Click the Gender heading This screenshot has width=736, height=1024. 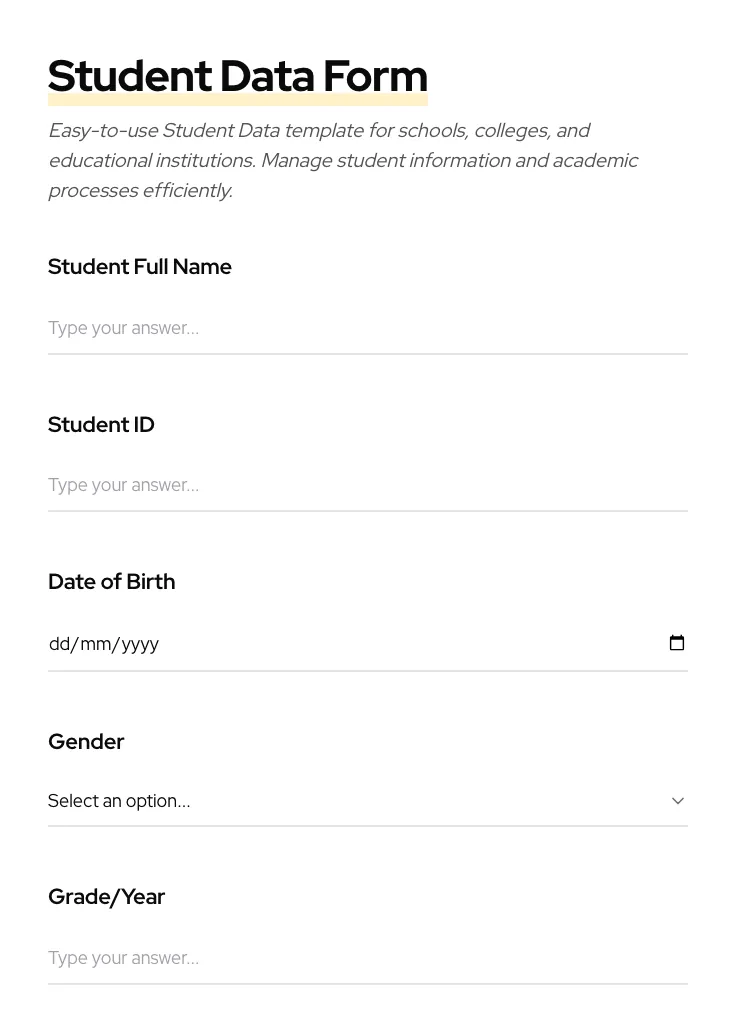click(x=86, y=741)
